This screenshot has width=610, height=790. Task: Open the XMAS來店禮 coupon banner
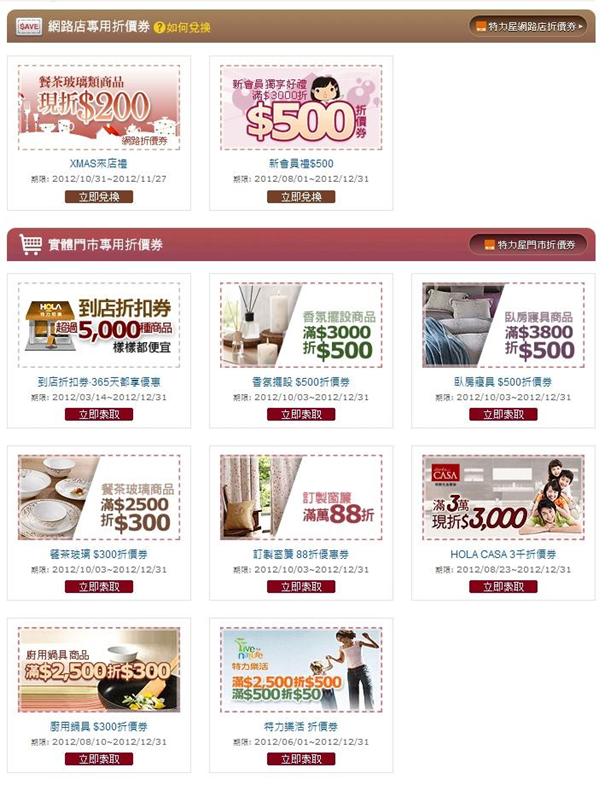(98, 106)
